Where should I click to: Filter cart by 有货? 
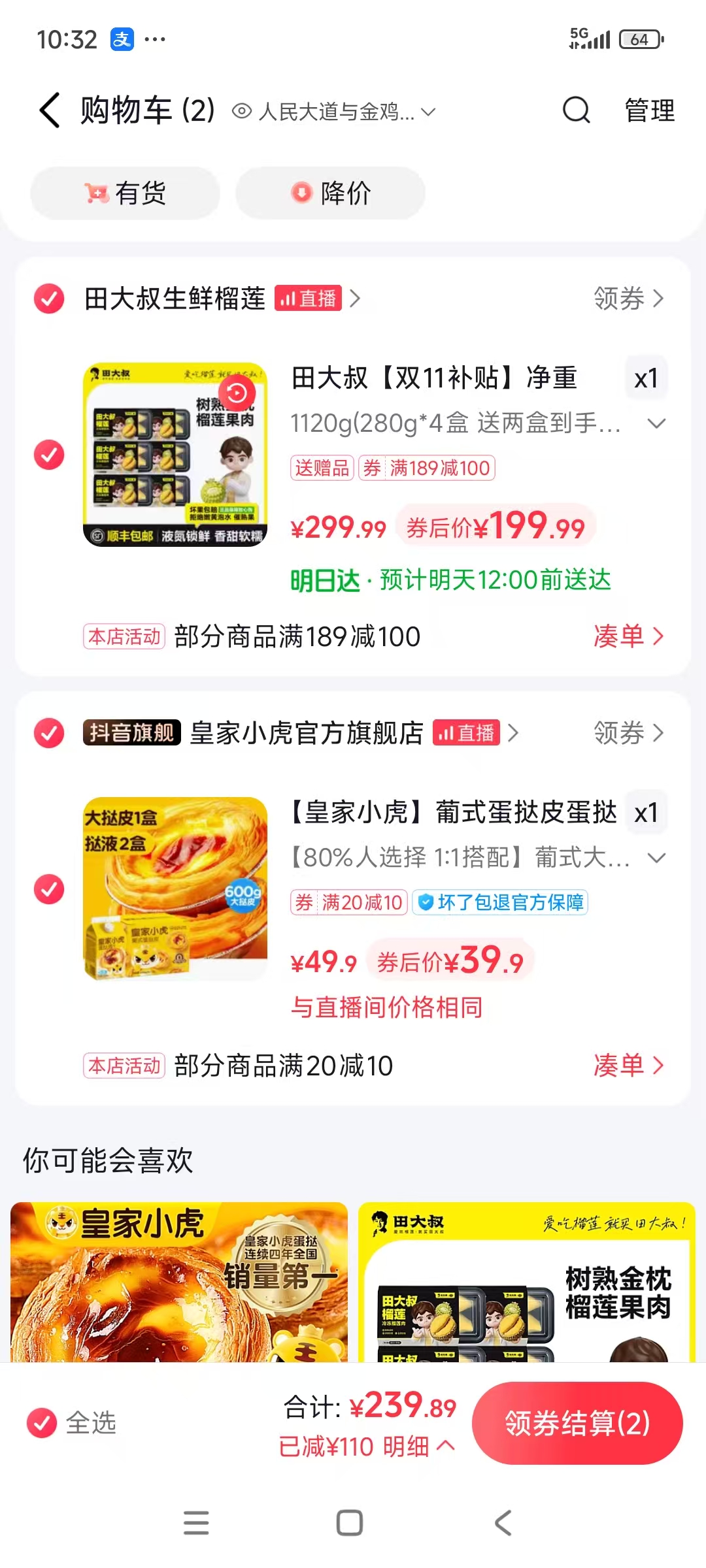(x=125, y=193)
